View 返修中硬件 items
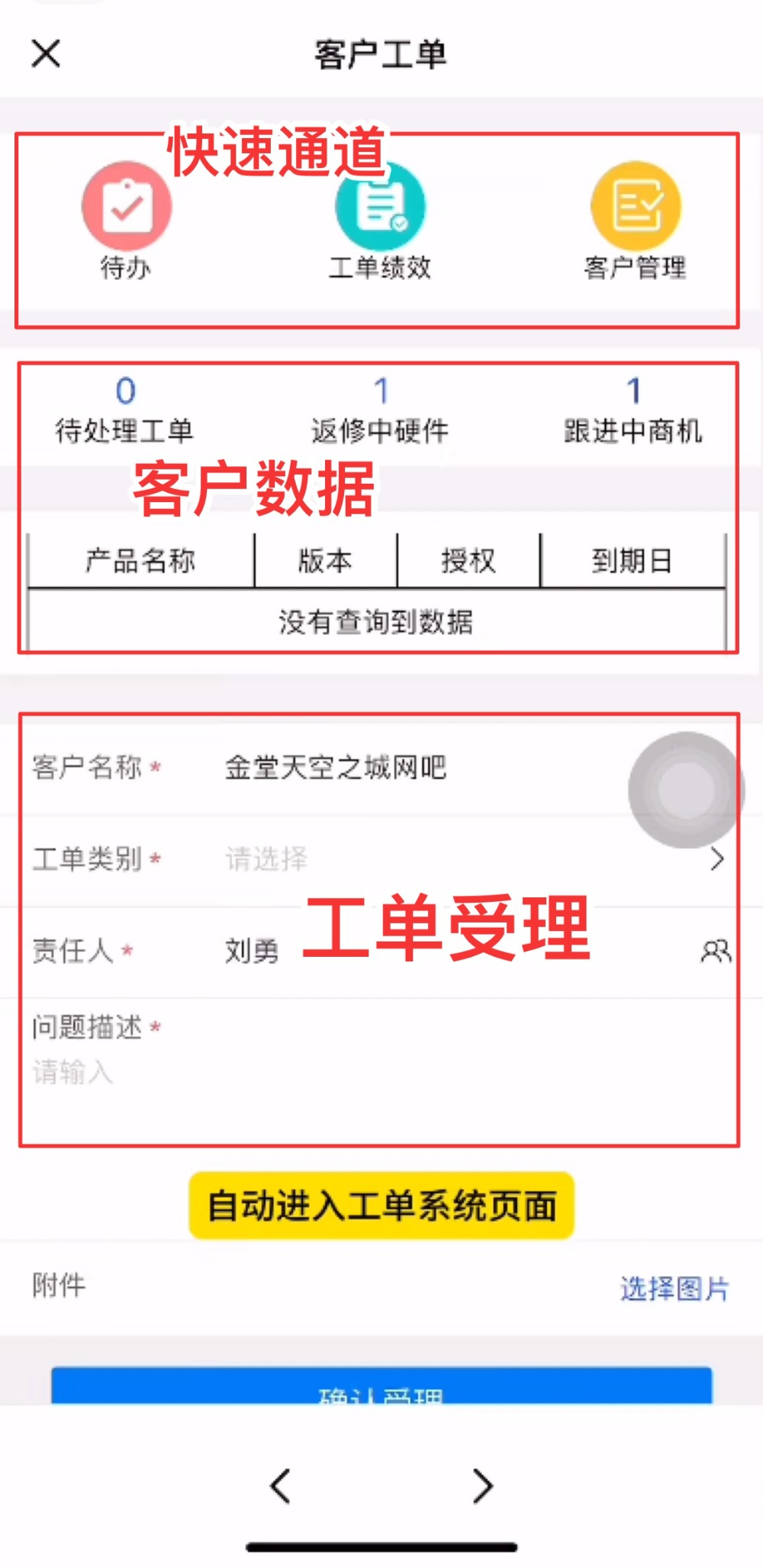 [x=380, y=411]
